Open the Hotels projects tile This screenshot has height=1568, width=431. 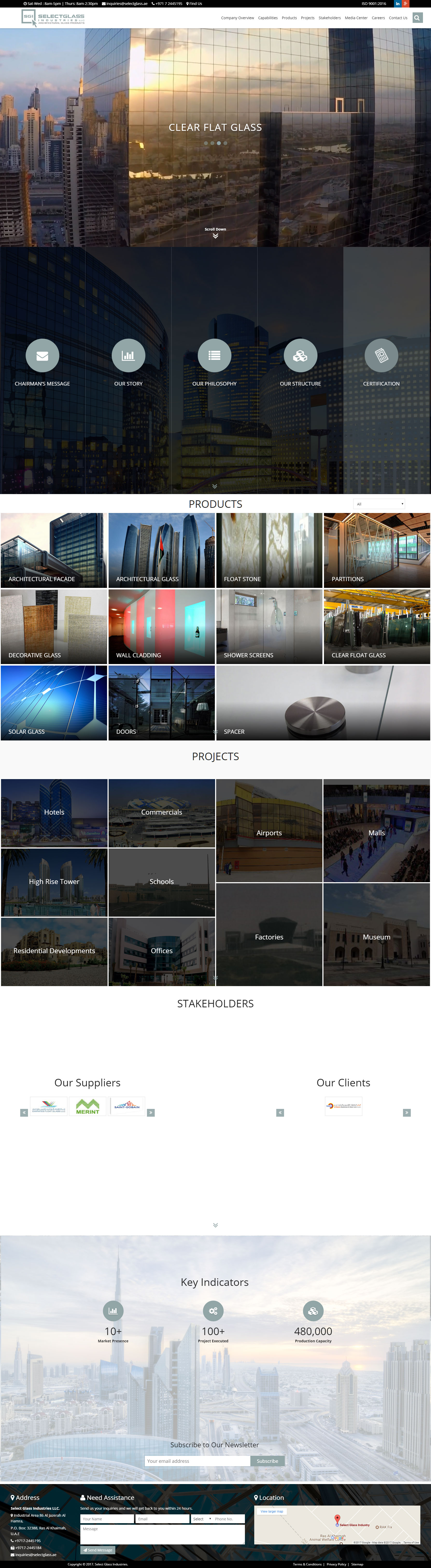pos(54,812)
